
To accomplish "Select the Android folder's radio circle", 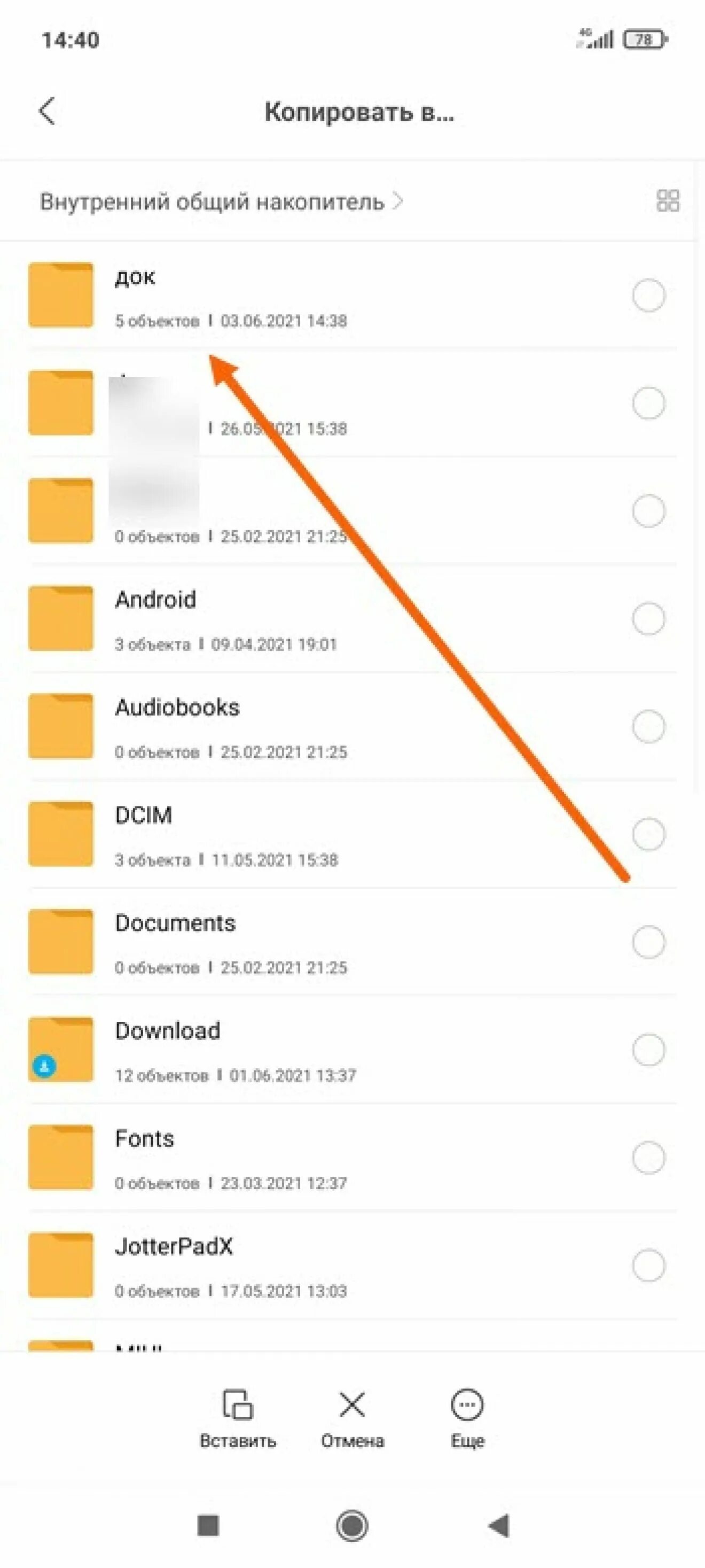I will [x=648, y=619].
